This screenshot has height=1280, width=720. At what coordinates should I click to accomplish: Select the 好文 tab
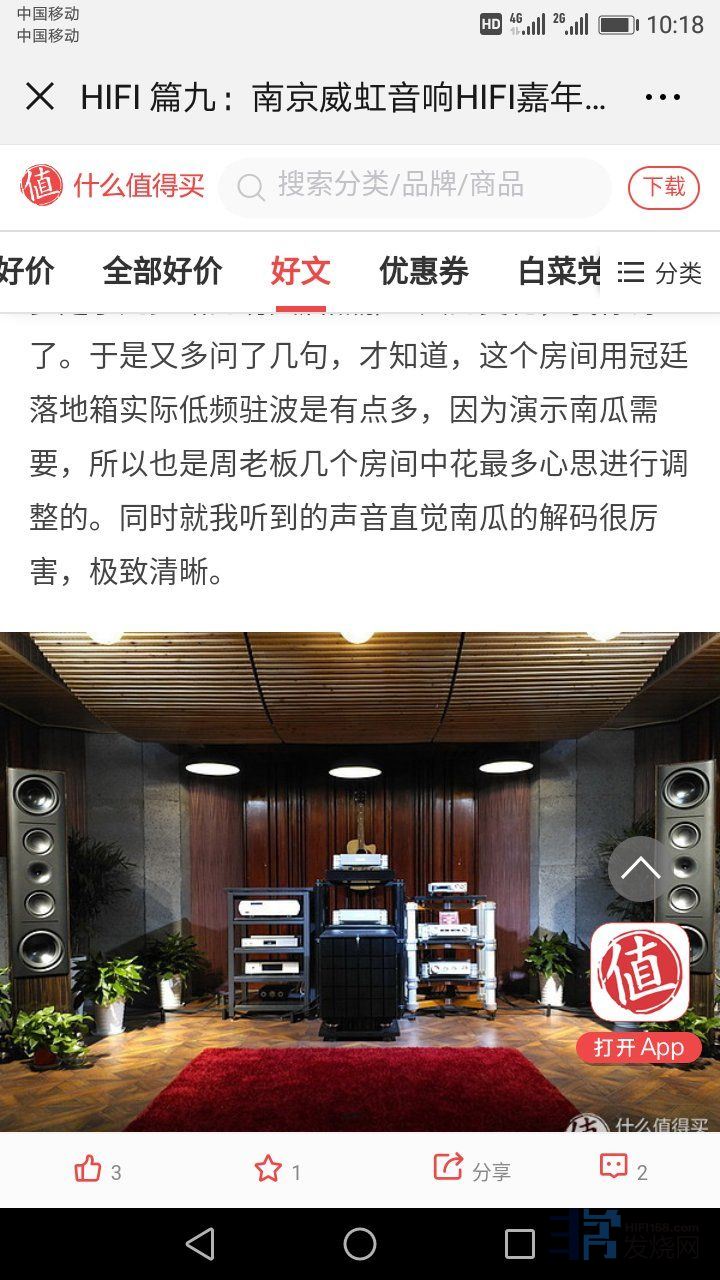(299, 271)
